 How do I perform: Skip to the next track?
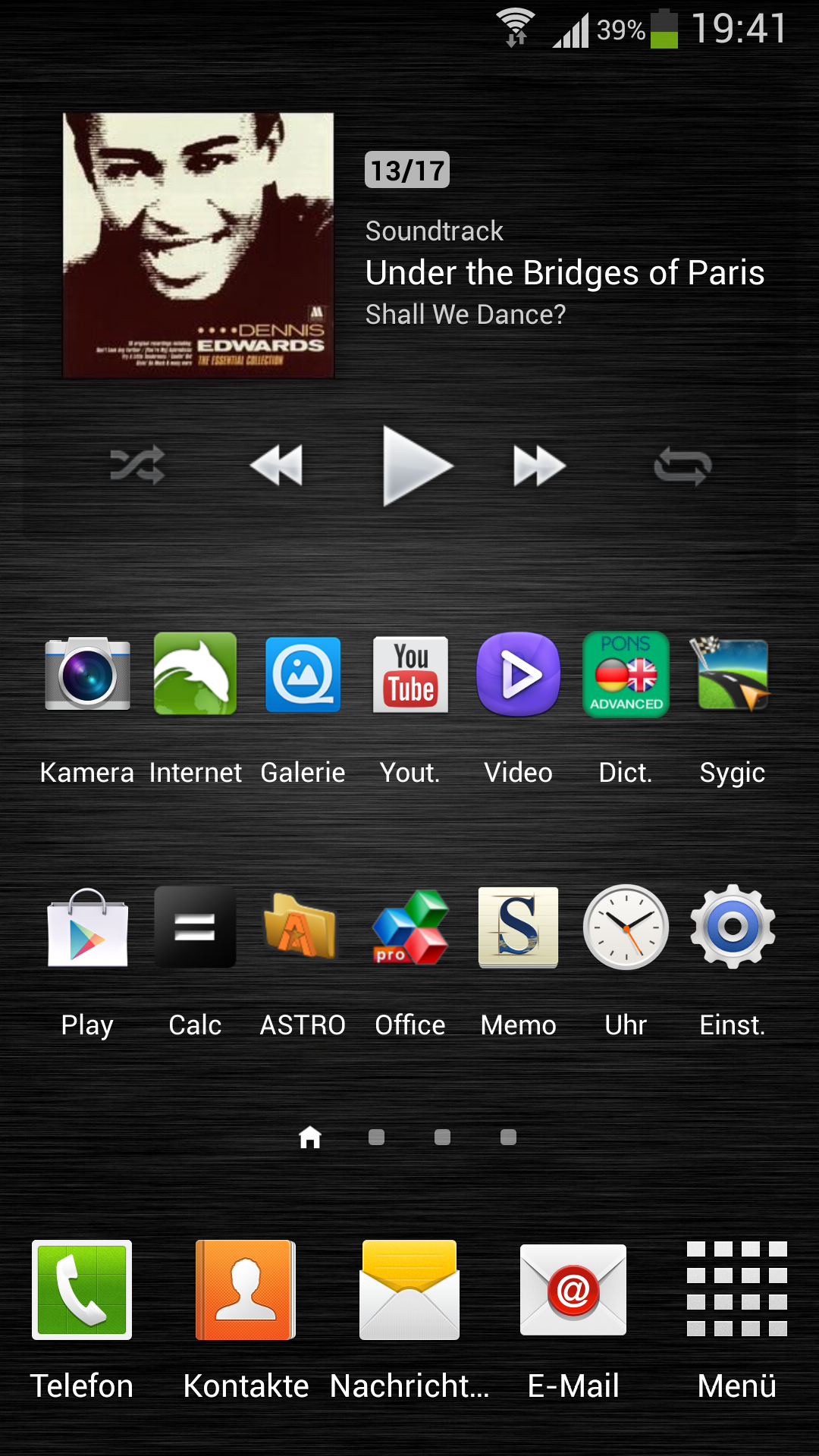[540, 466]
